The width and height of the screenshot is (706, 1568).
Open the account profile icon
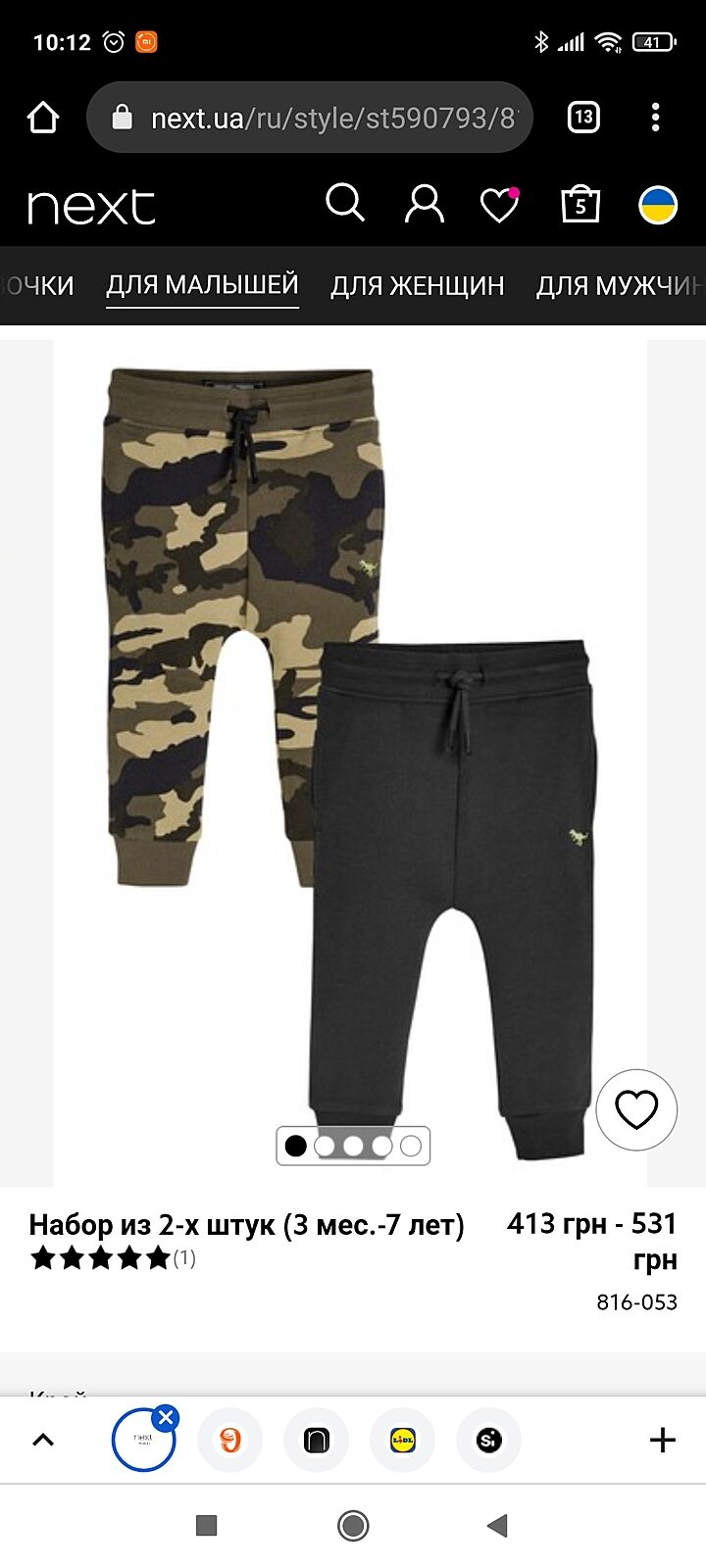(x=424, y=204)
